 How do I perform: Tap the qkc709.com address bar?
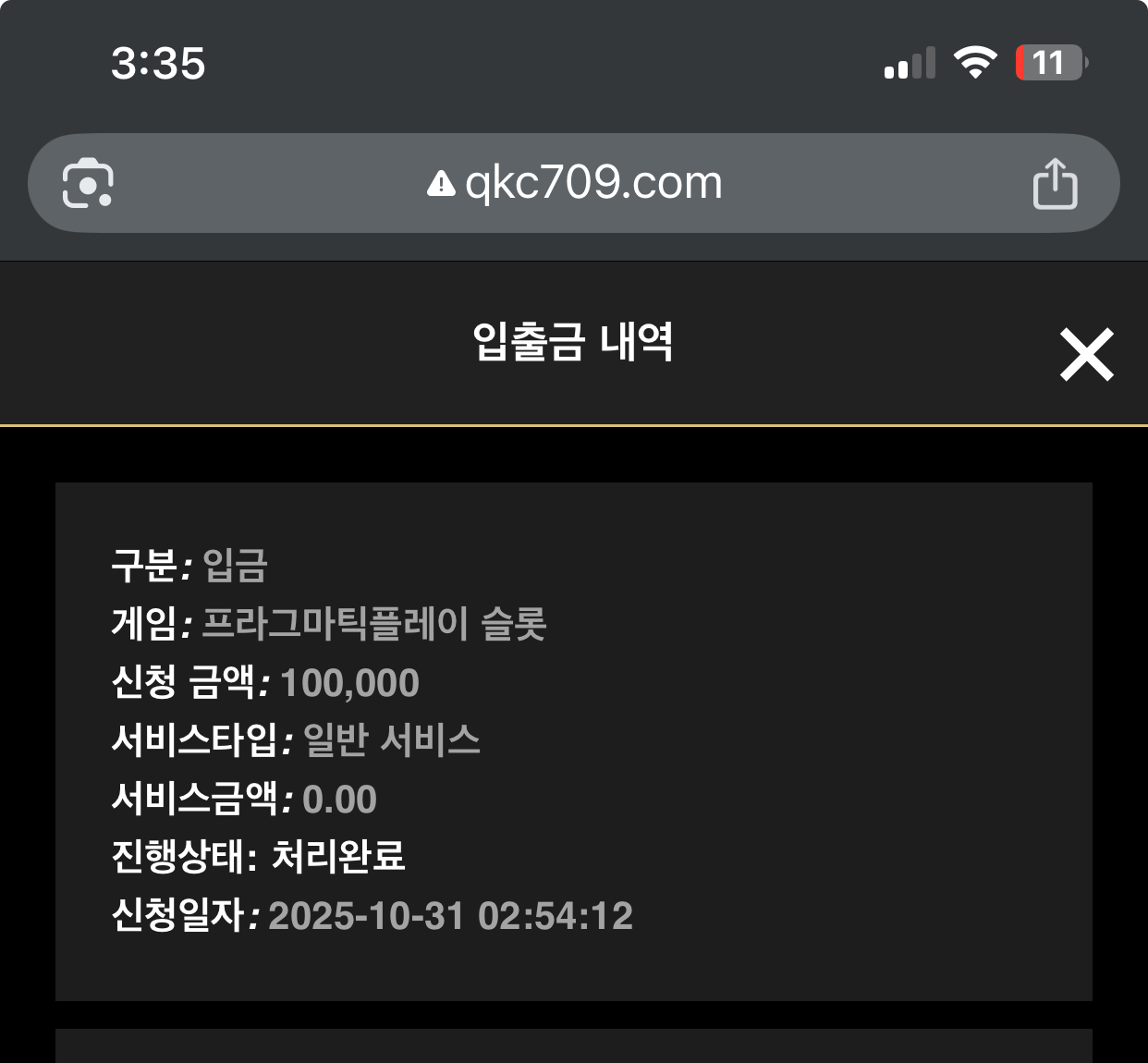(x=575, y=183)
